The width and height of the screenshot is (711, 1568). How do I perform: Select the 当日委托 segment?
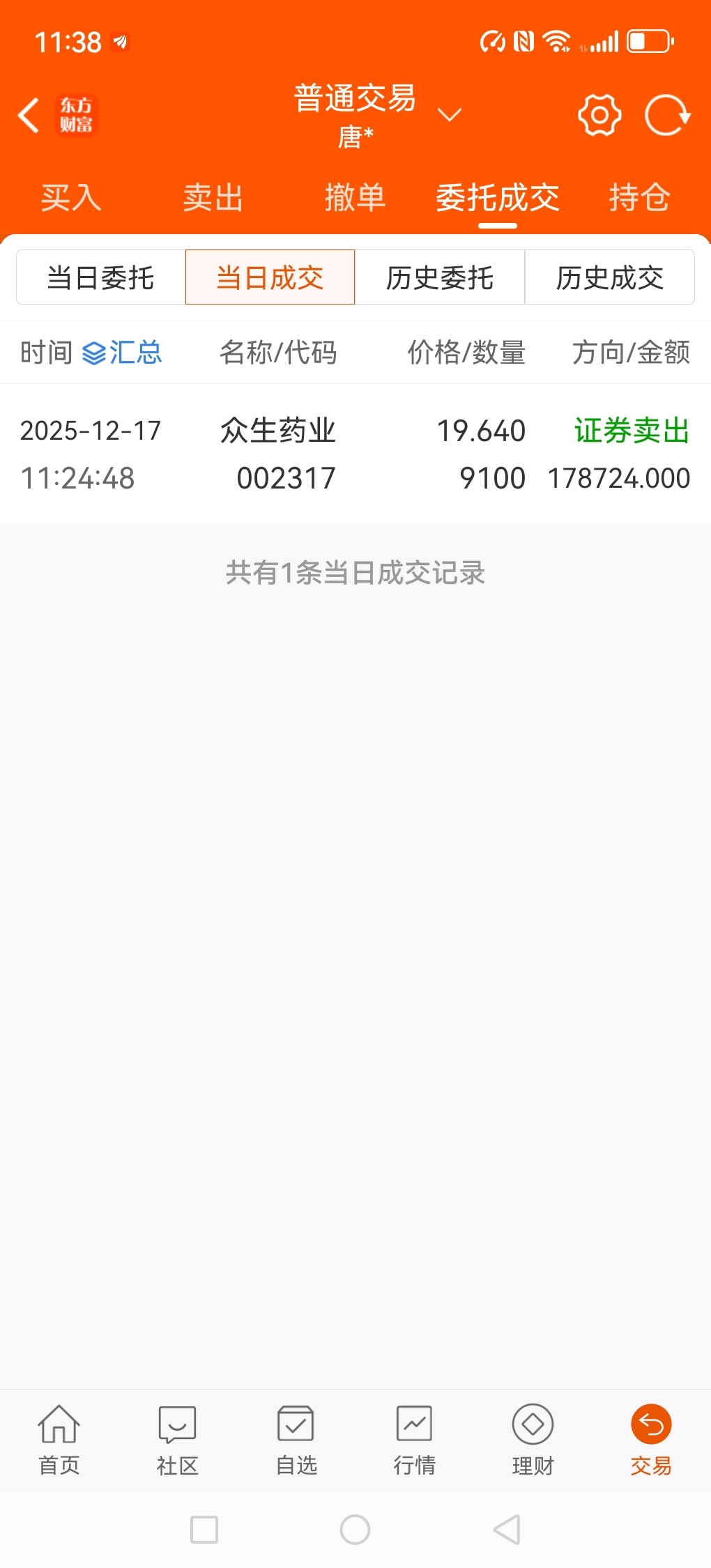(101, 277)
